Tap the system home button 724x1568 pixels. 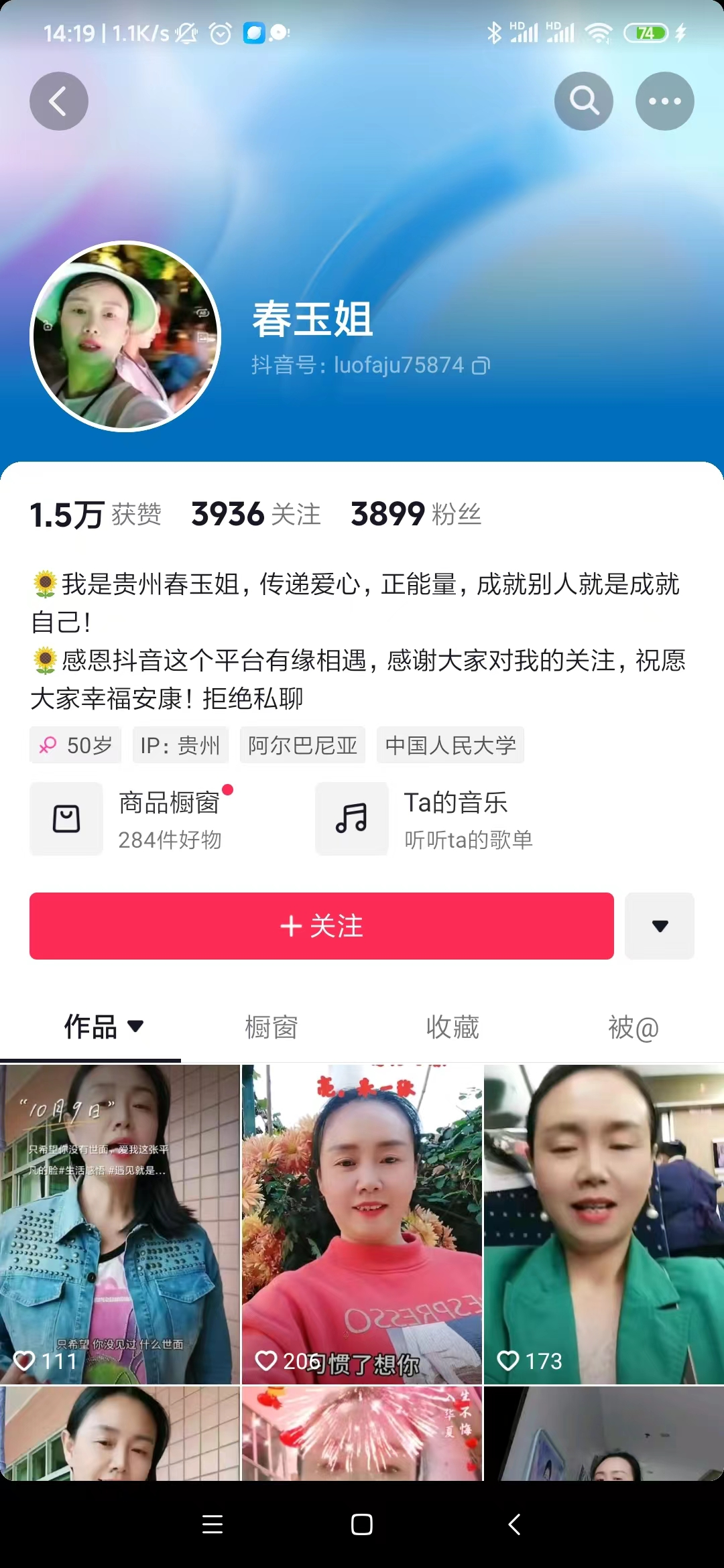pos(362,1524)
